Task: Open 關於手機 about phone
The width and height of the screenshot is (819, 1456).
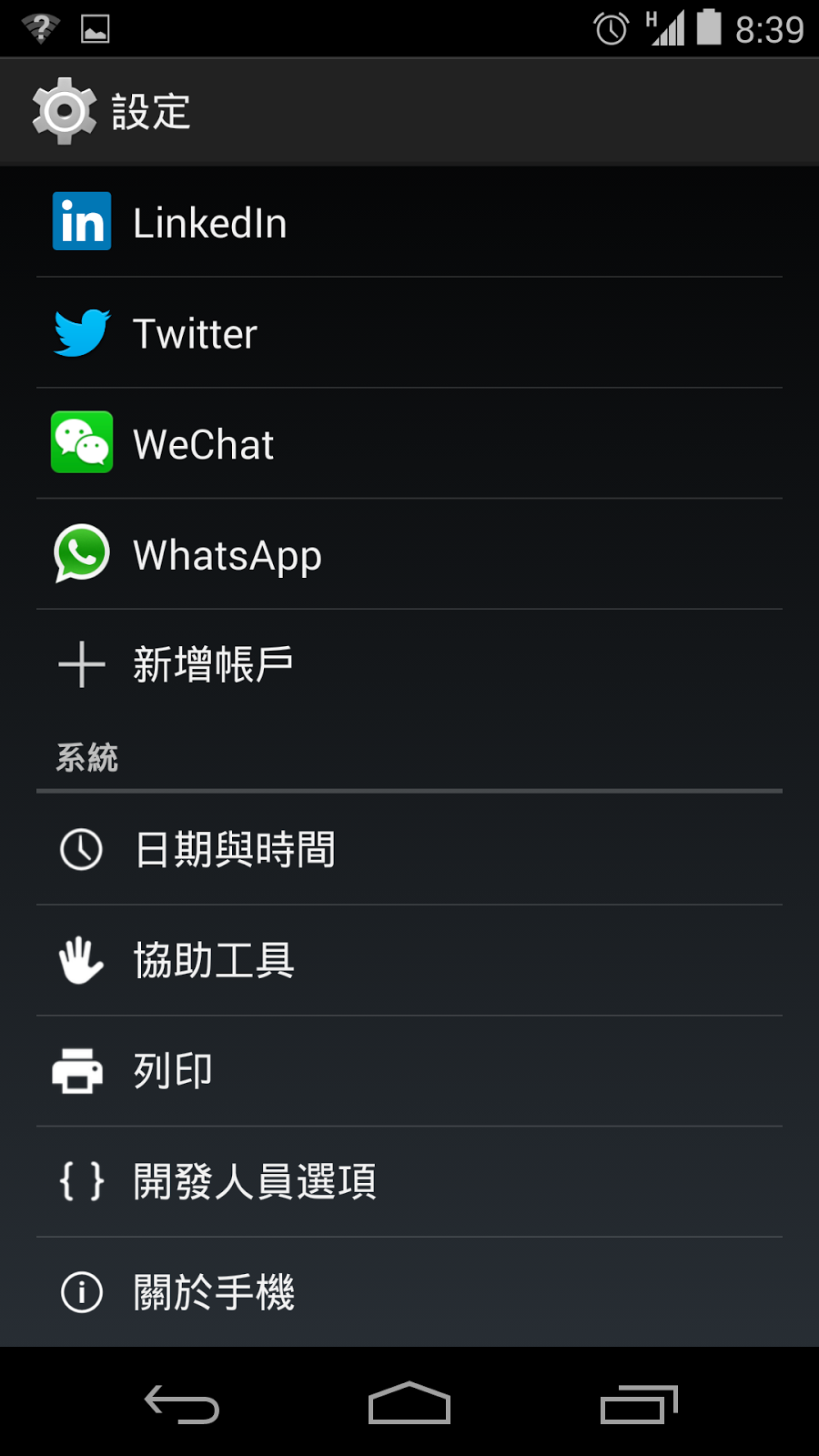Action: [x=409, y=1292]
